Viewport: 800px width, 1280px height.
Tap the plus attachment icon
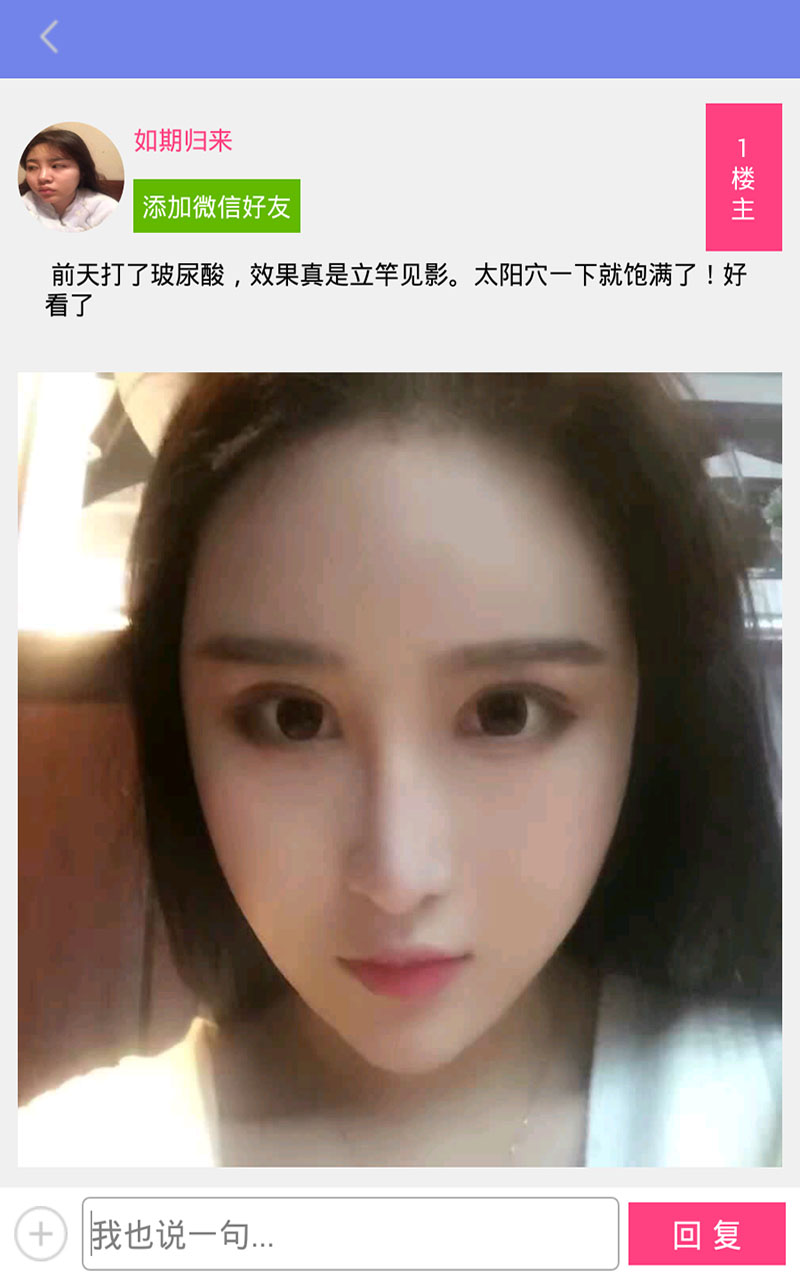[41, 1233]
